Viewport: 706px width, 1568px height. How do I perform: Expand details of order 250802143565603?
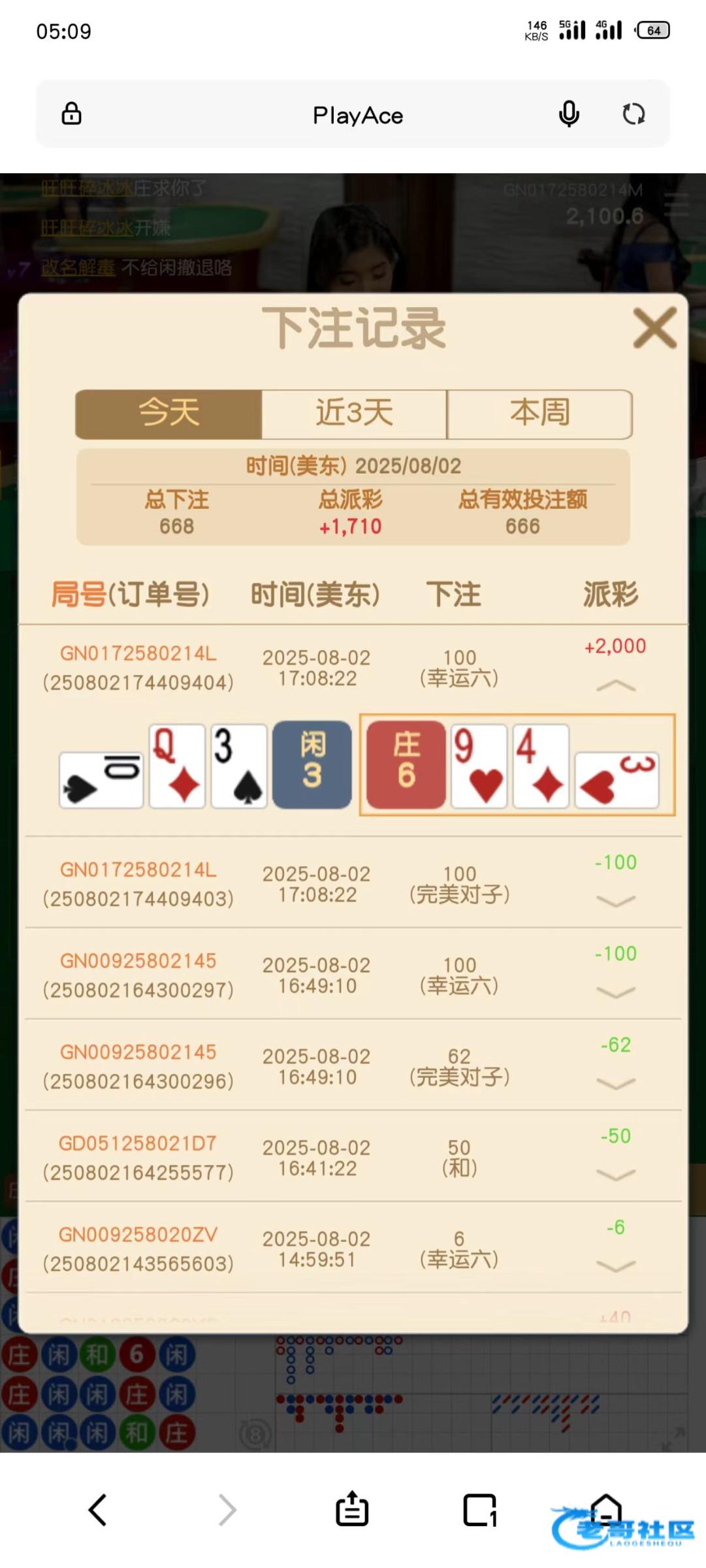point(615,1267)
